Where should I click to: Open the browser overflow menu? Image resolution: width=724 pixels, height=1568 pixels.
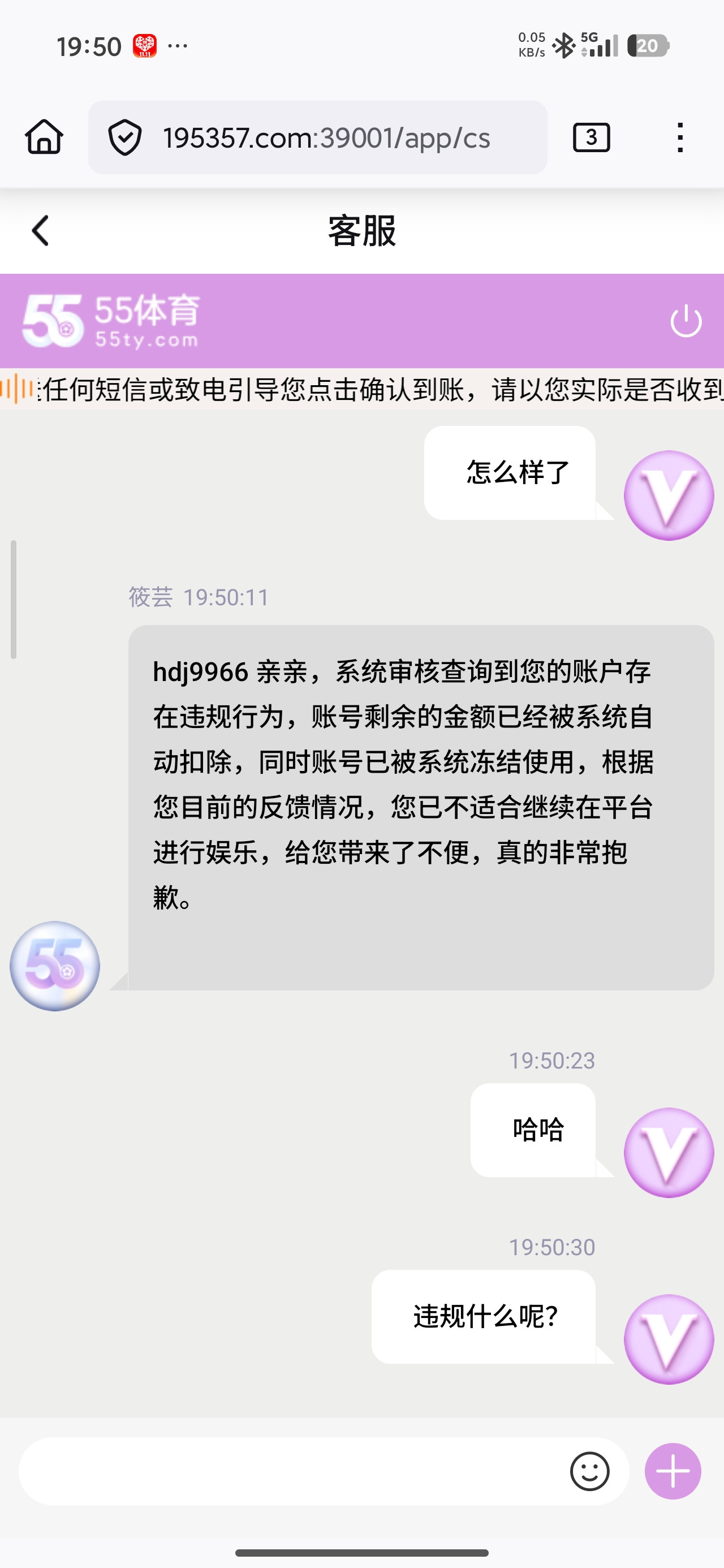[x=680, y=137]
